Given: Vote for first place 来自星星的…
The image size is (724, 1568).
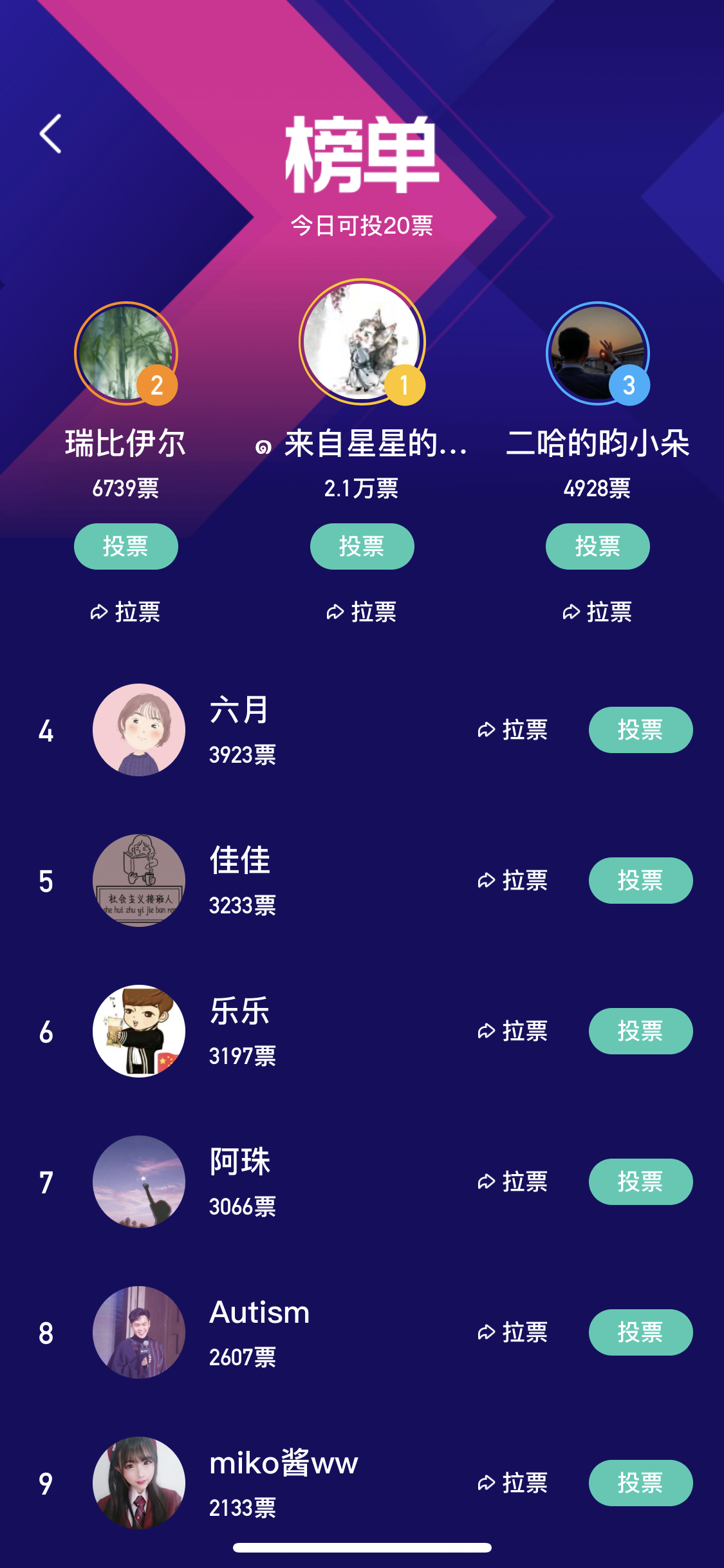Looking at the screenshot, I should (362, 546).
